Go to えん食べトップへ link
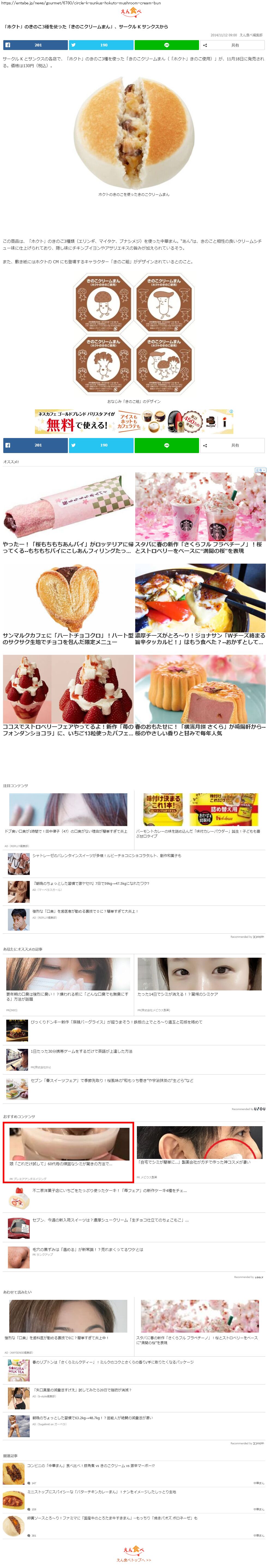 pyautogui.click(x=134, y=1560)
